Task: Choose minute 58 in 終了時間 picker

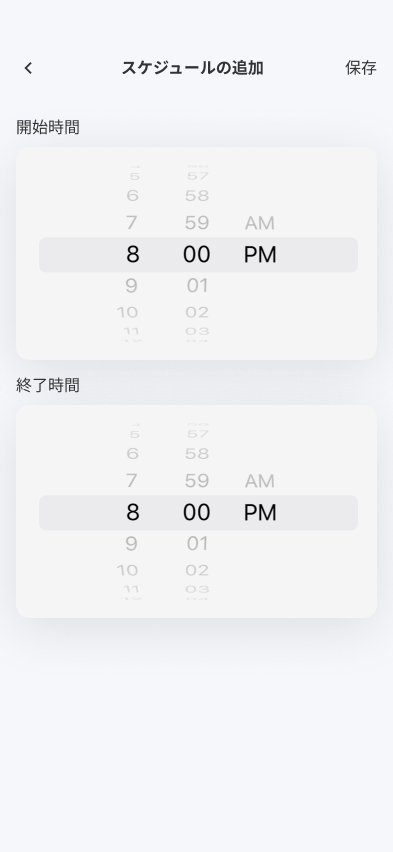Action: point(197,453)
